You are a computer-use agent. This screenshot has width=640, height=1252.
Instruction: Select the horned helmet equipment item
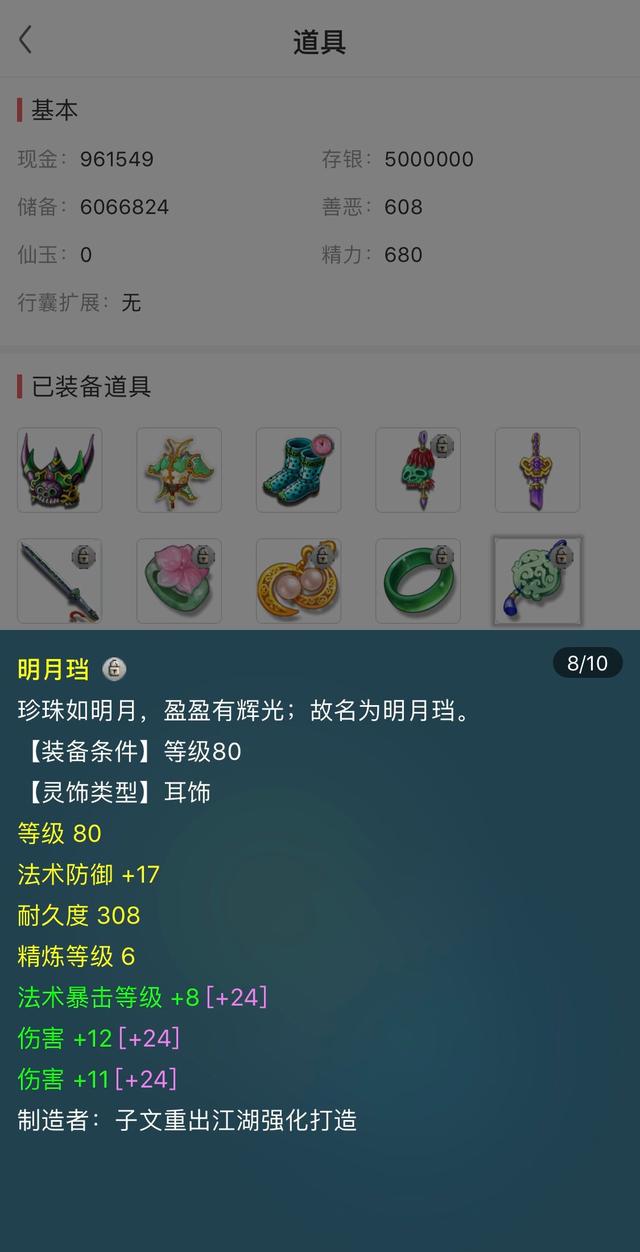(x=60, y=470)
